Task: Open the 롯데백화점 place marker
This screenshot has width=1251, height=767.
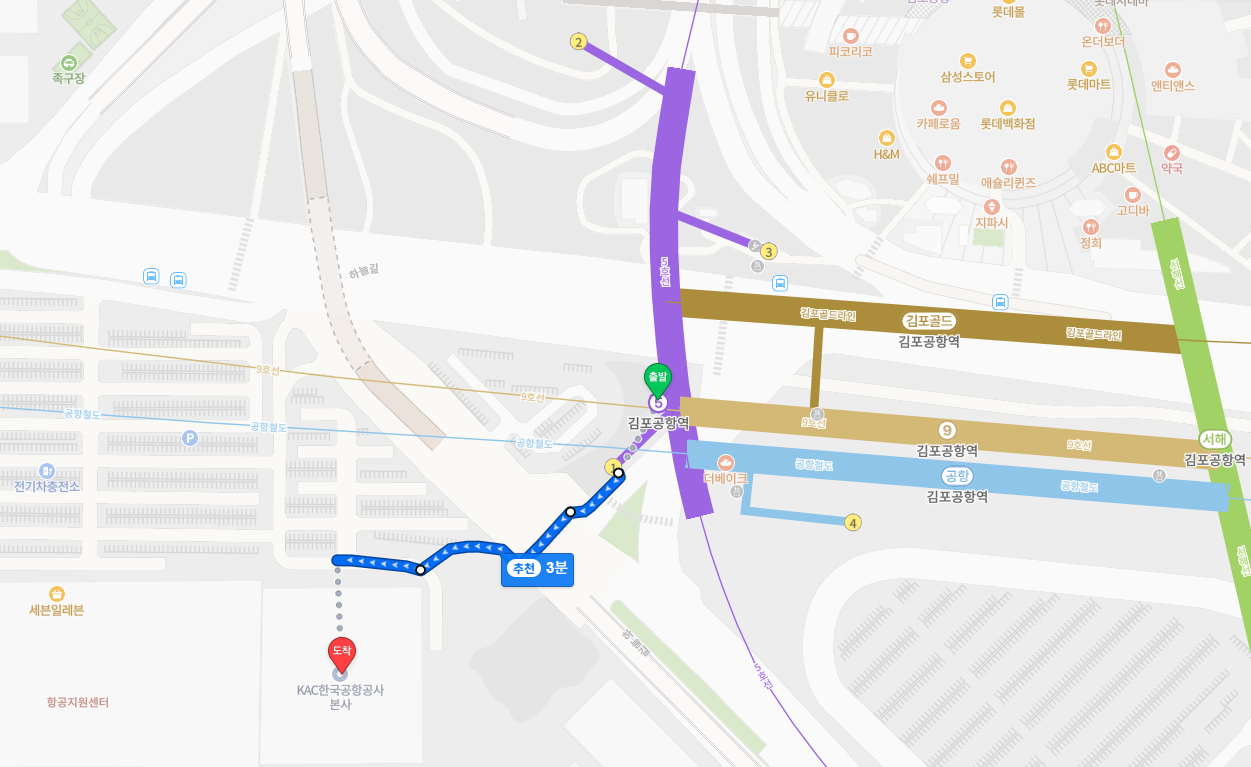Action: pyautogui.click(x=1008, y=108)
